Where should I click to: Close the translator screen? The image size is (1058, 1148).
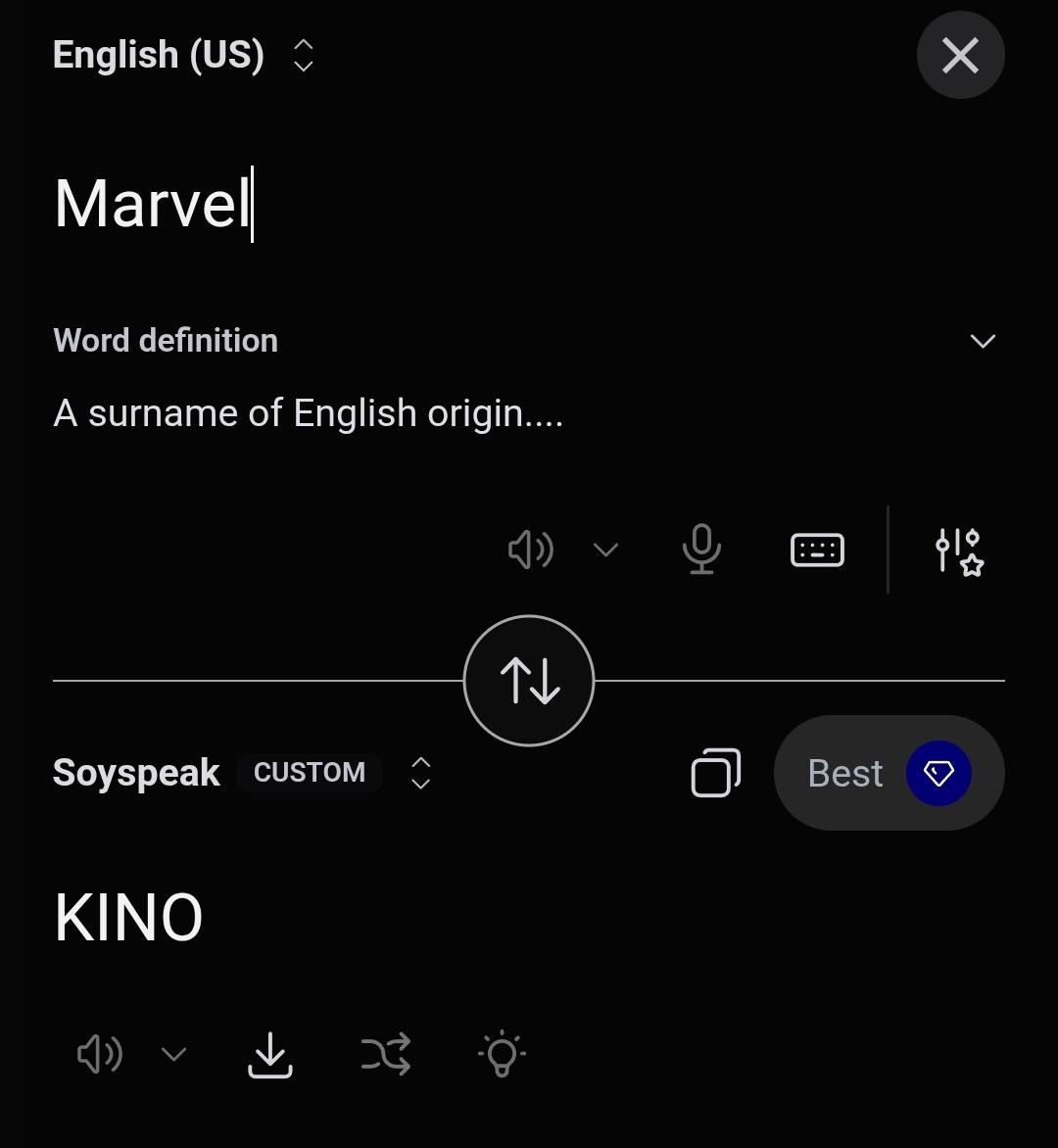pyautogui.click(x=960, y=55)
